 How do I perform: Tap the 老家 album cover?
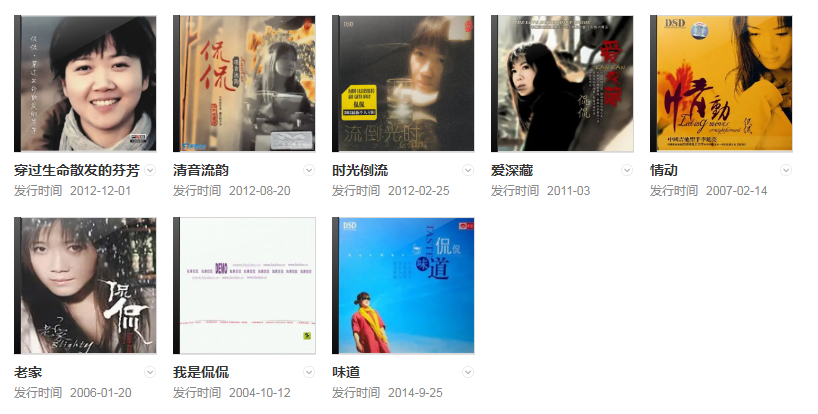[x=86, y=286]
